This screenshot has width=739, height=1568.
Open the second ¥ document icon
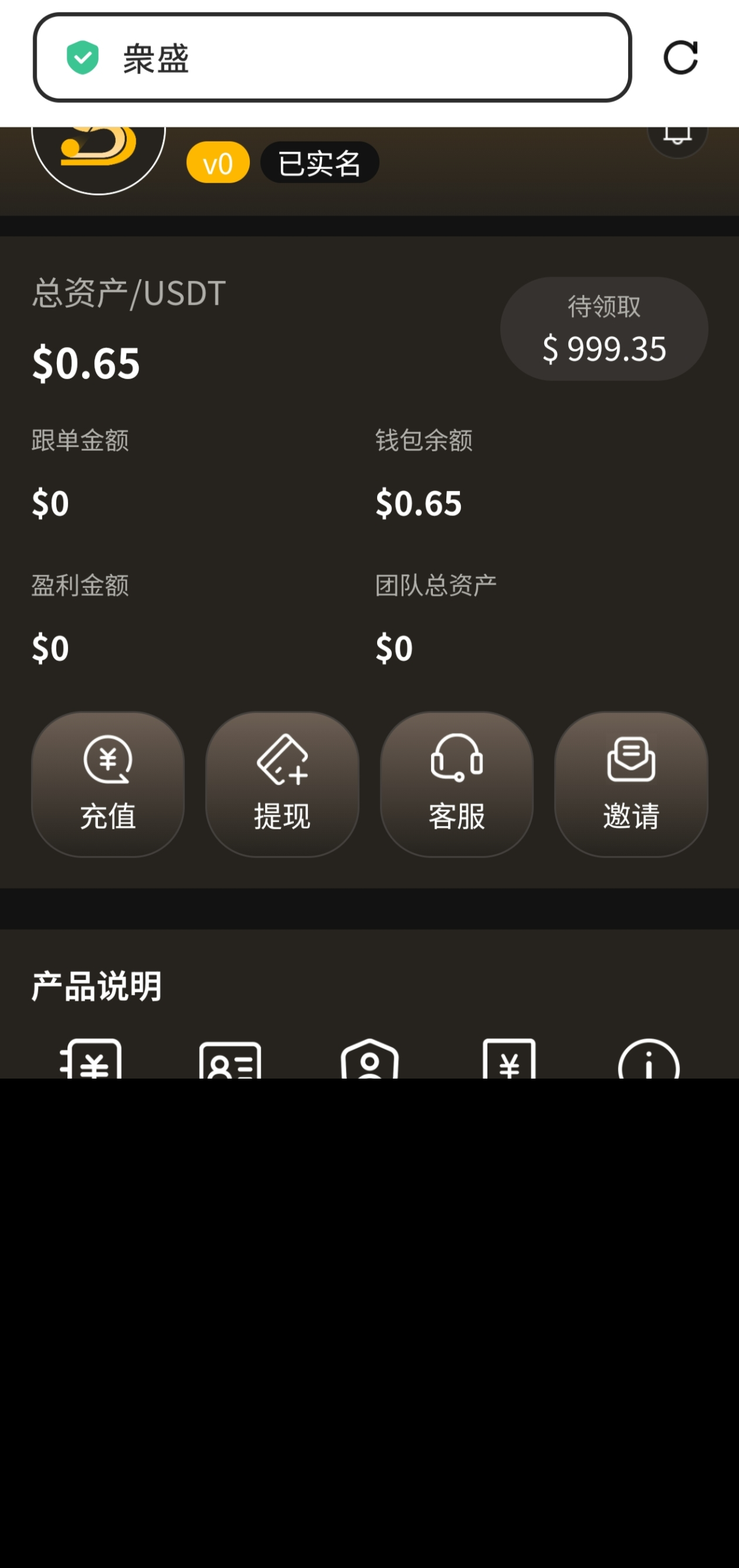(x=509, y=1064)
